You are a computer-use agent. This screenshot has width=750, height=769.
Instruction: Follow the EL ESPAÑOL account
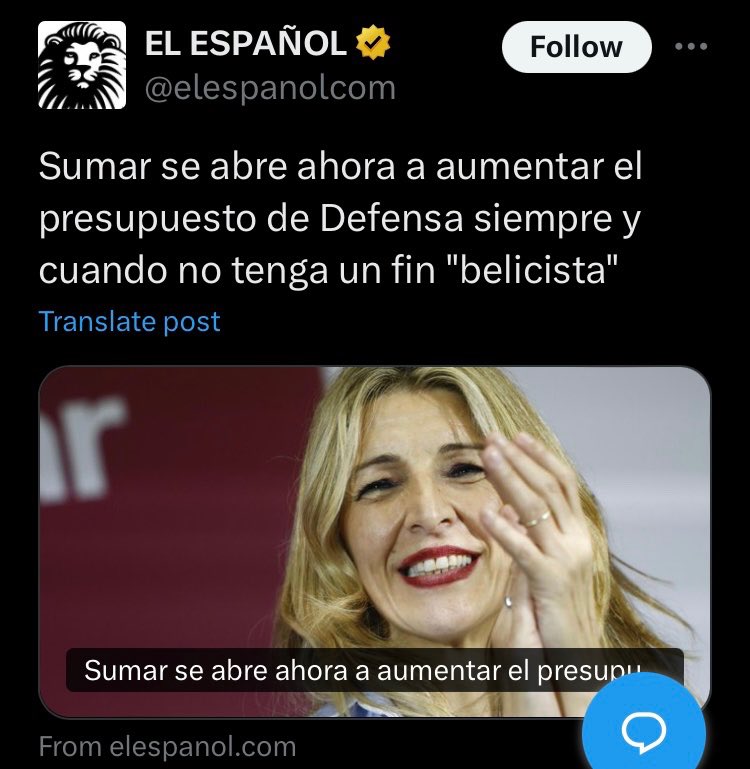(576, 47)
